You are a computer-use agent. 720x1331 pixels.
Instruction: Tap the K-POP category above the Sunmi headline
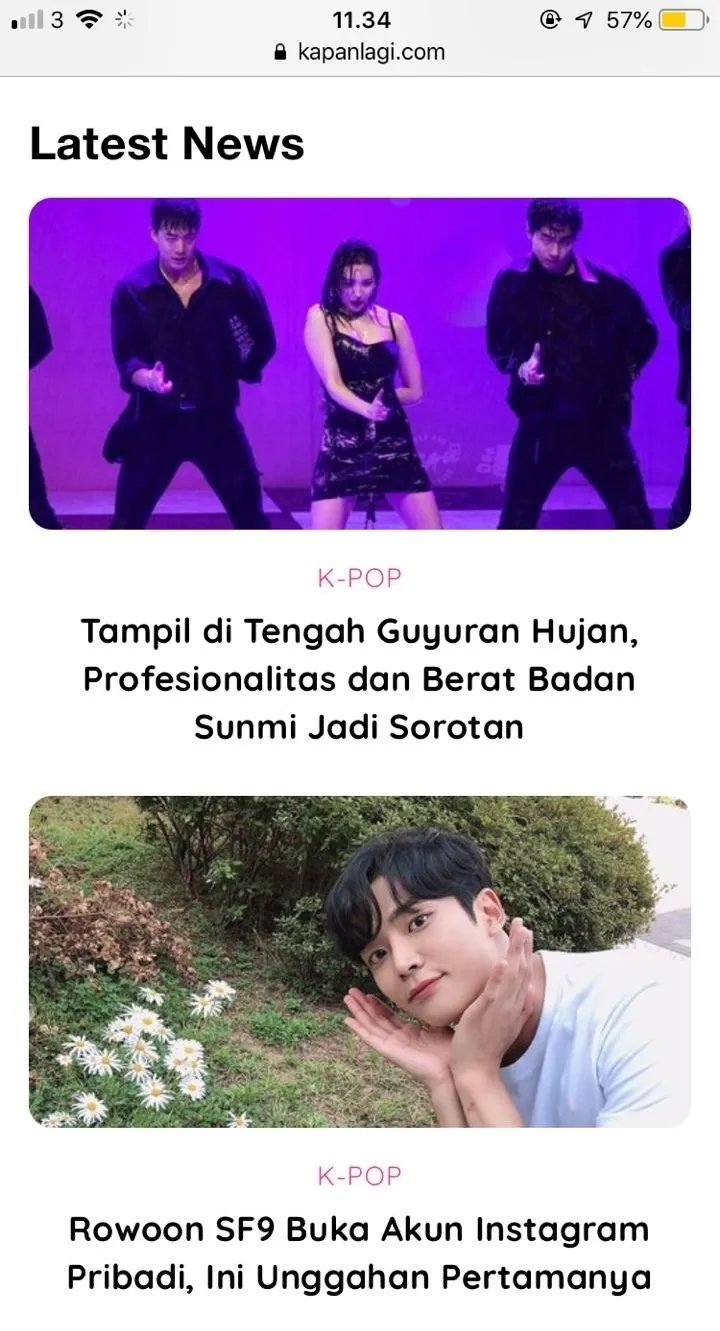tap(359, 577)
